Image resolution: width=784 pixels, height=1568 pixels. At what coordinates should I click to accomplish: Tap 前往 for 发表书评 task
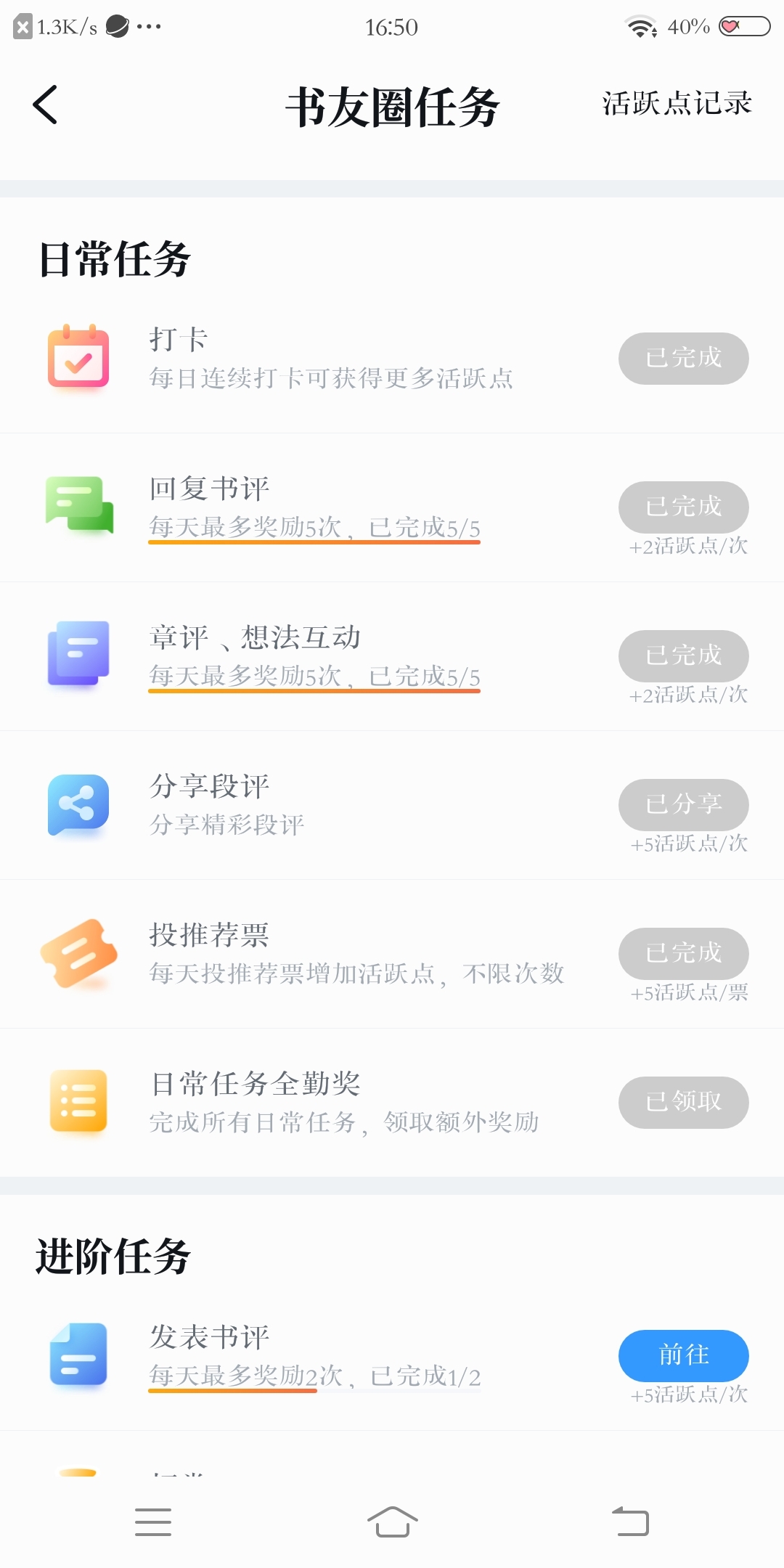coord(683,1355)
